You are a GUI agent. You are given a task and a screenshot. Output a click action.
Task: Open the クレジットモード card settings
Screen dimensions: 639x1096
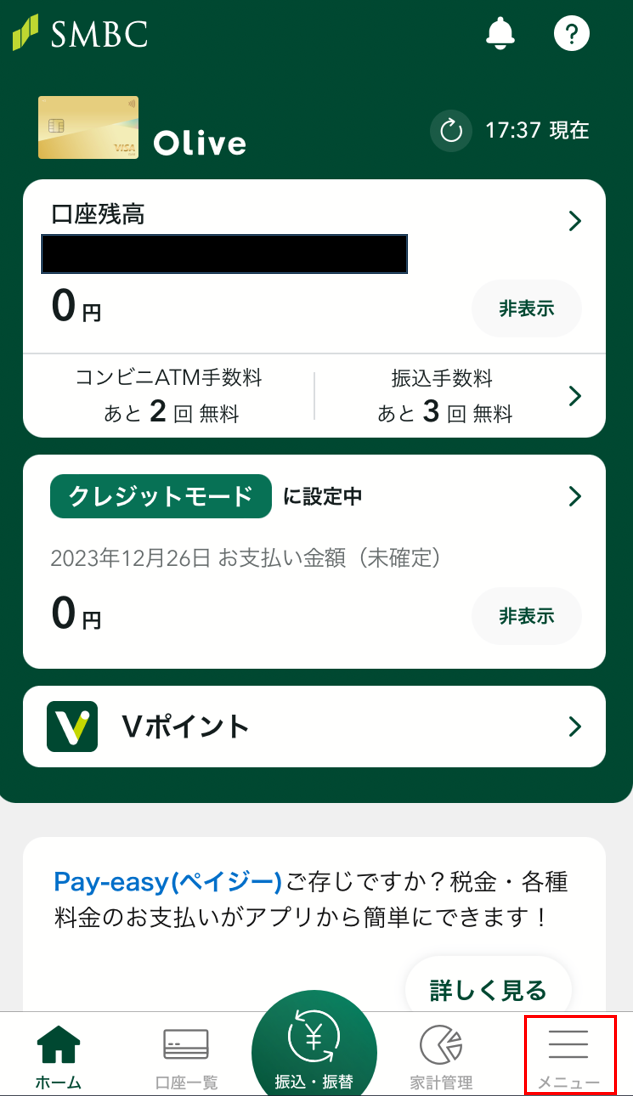point(314,496)
